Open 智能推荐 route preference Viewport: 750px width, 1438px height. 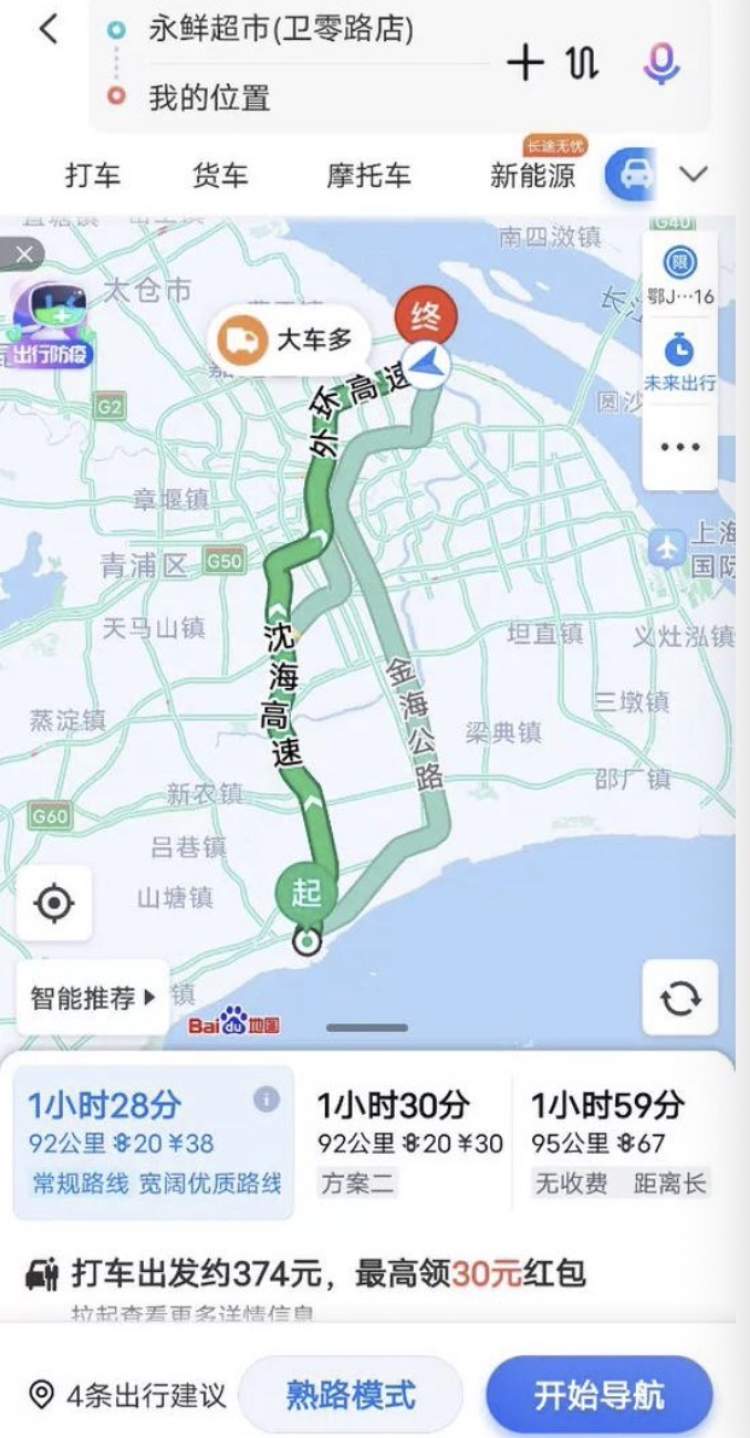pyautogui.click(x=92, y=997)
